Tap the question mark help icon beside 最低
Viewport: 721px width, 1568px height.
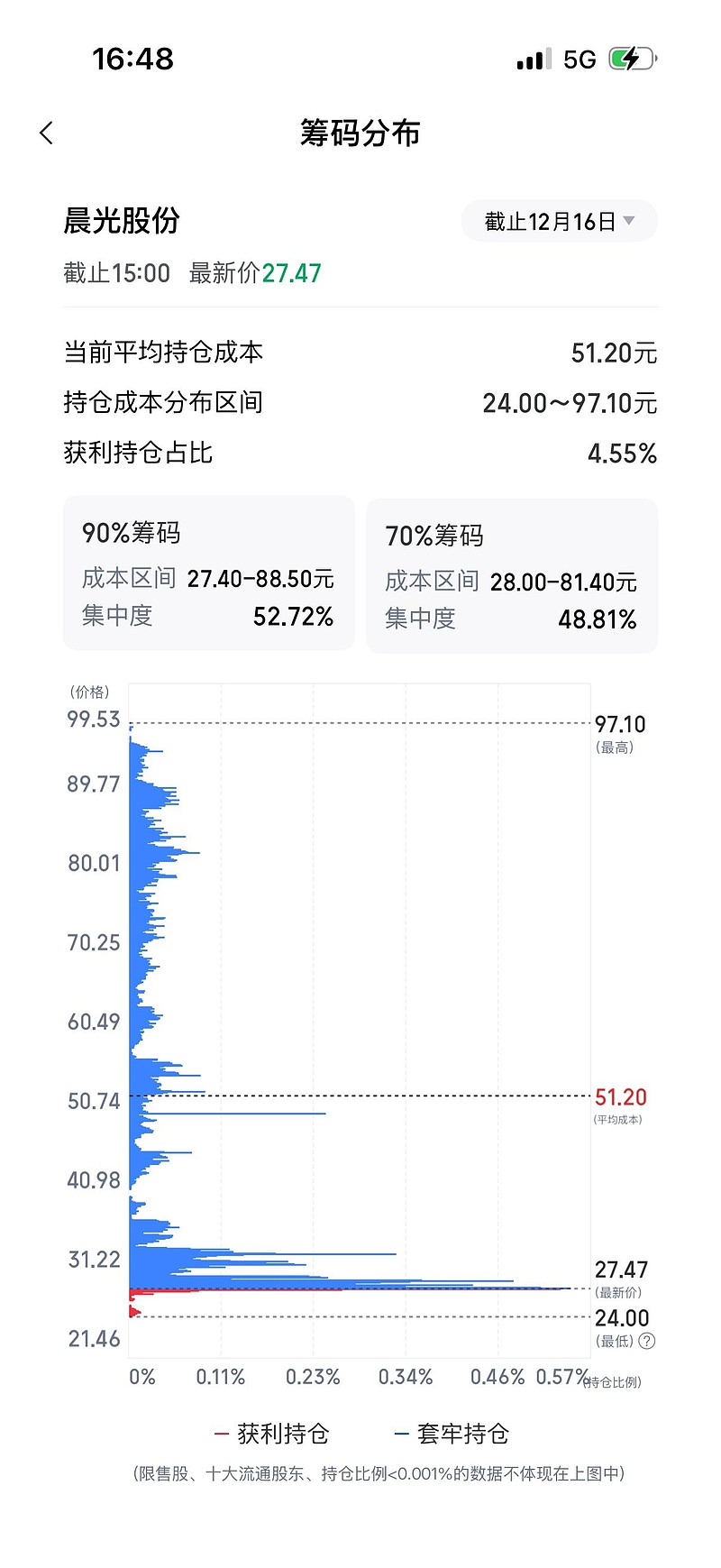tap(646, 1341)
